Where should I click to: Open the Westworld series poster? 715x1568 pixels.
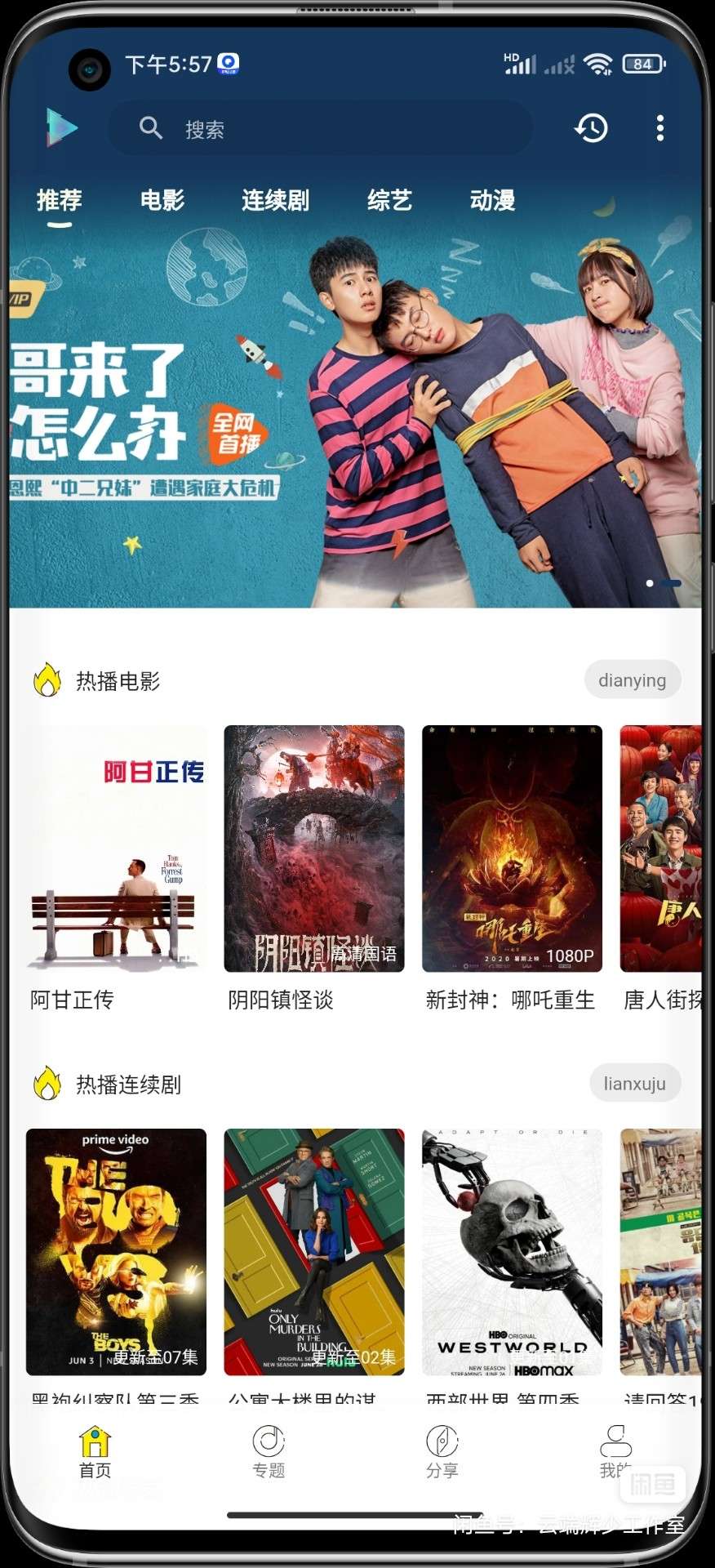(x=512, y=1252)
